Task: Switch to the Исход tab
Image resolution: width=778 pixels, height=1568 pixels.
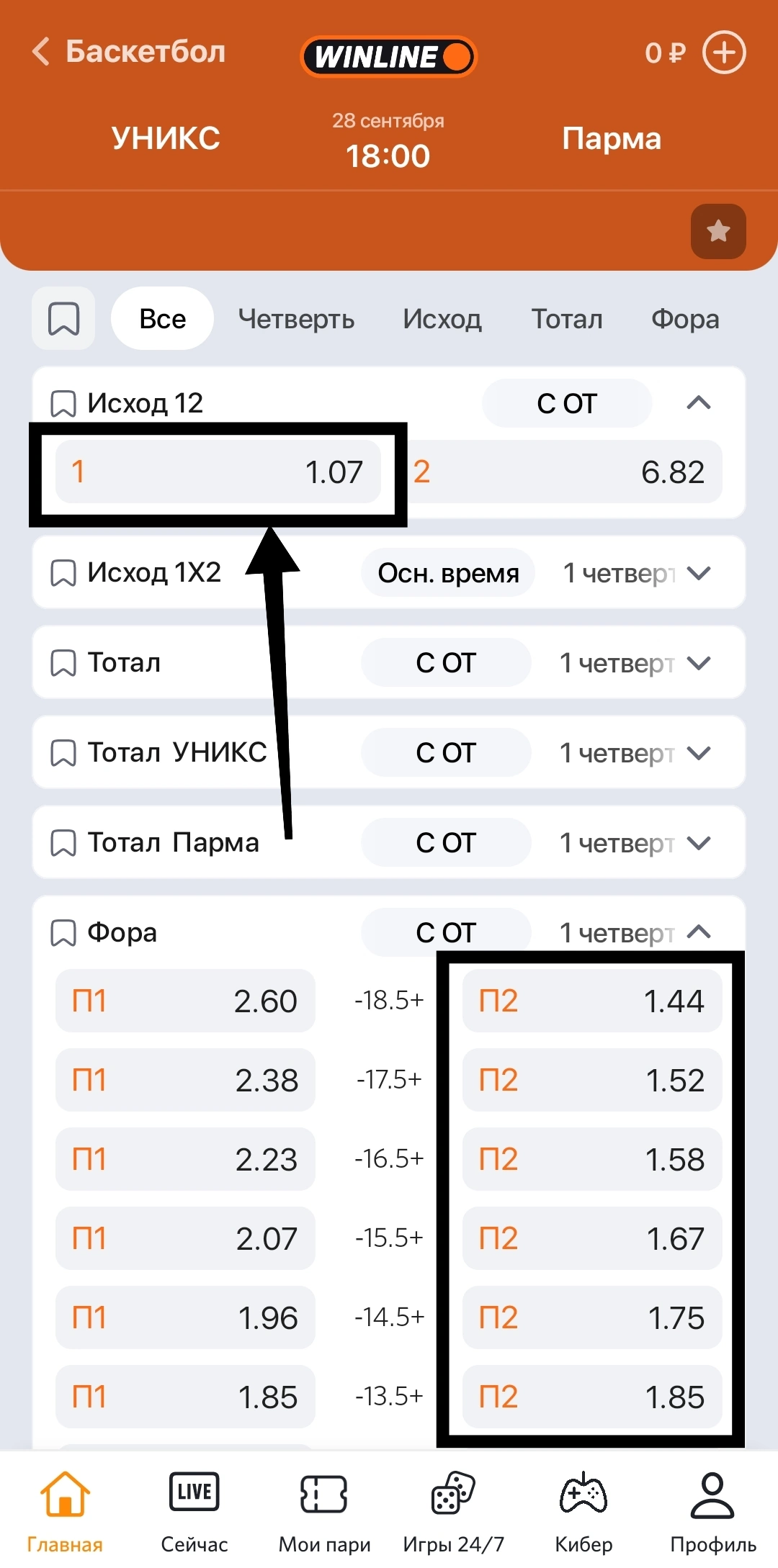Action: [x=442, y=319]
